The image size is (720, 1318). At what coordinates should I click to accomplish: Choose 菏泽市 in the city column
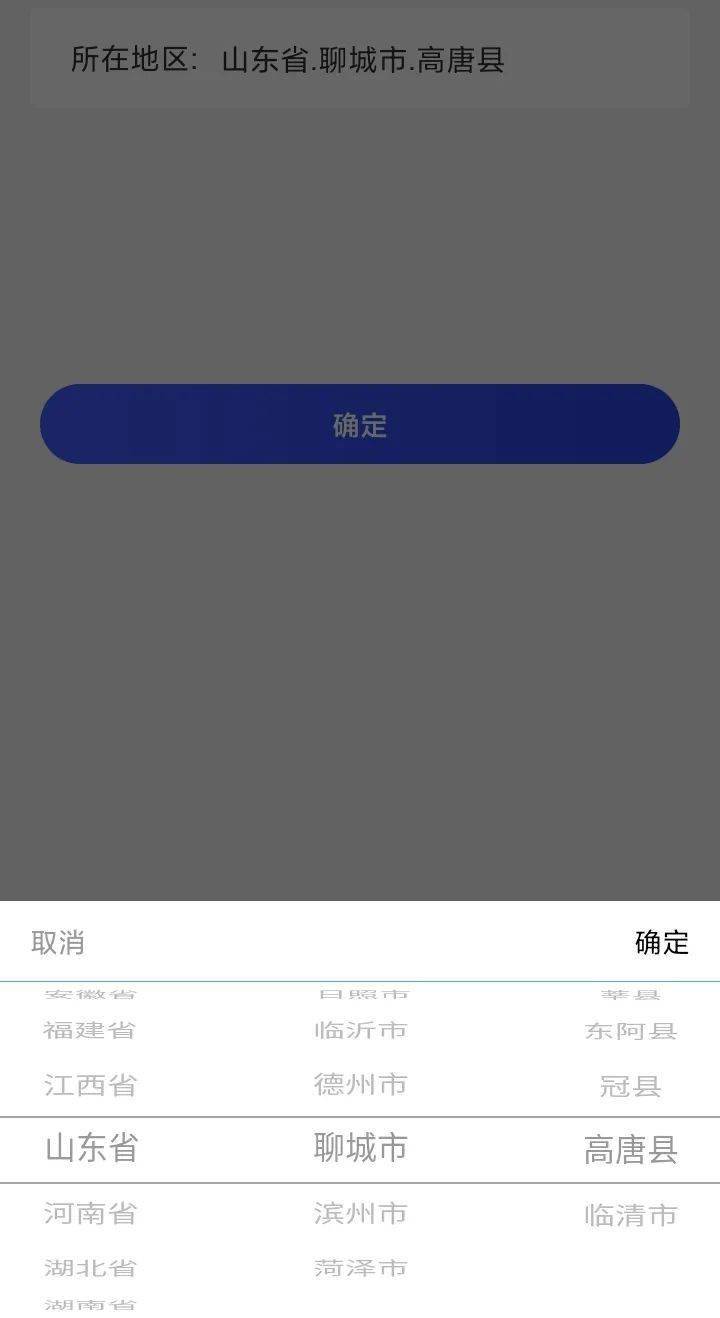[361, 1268]
